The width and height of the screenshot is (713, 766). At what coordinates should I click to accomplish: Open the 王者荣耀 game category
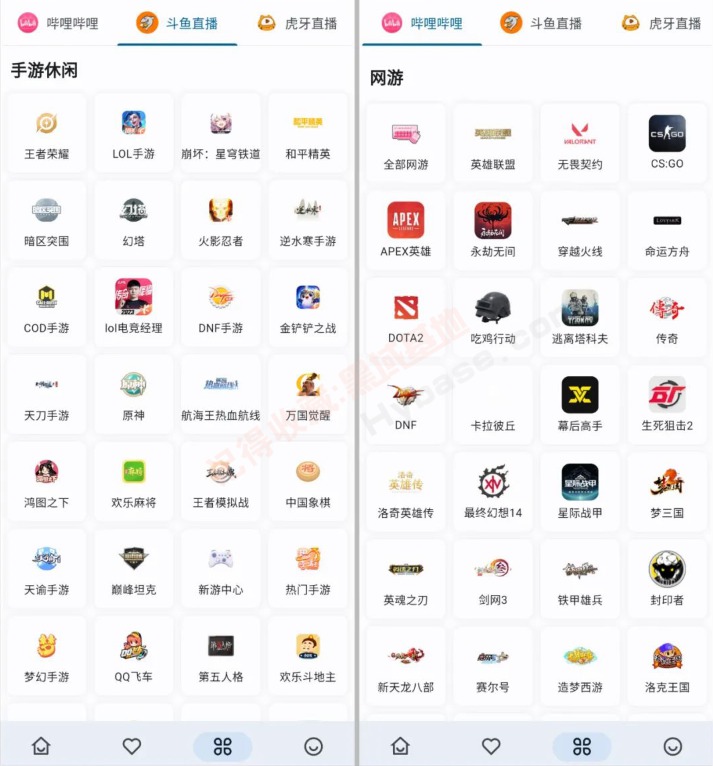46,133
